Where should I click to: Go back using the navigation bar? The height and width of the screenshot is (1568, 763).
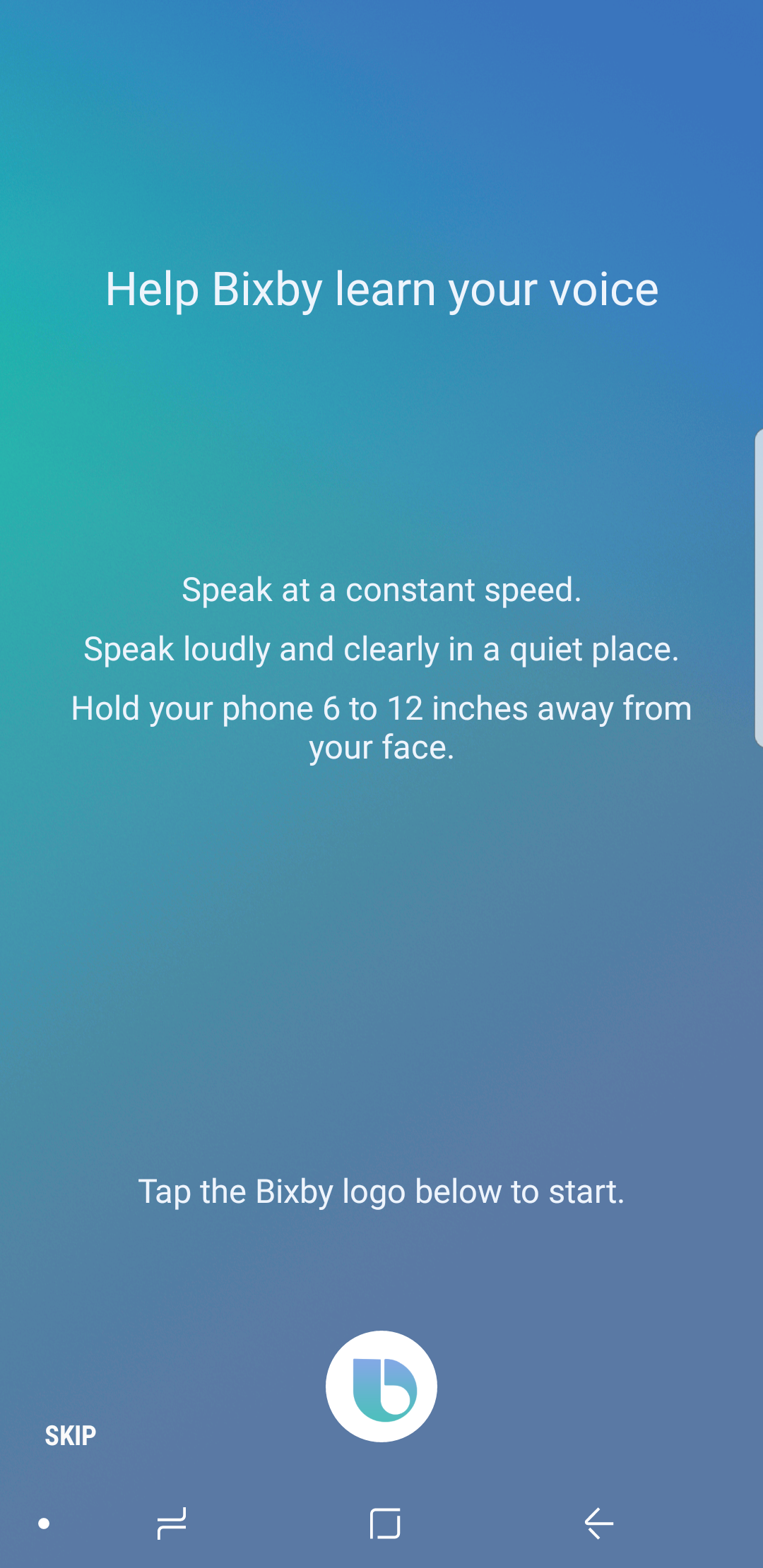click(598, 1523)
